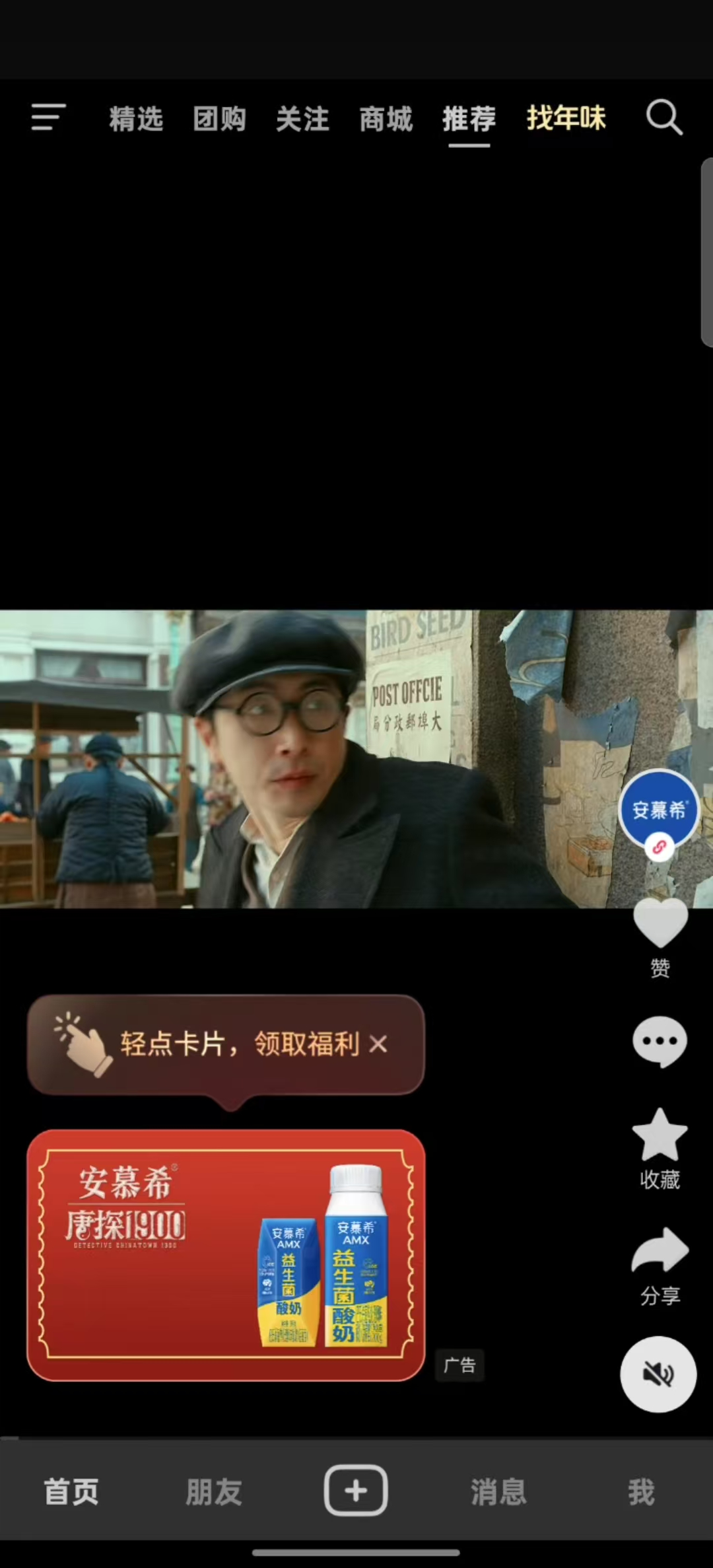This screenshot has width=713, height=1568.
Task: Share this video via 分享
Action: 660,1252
